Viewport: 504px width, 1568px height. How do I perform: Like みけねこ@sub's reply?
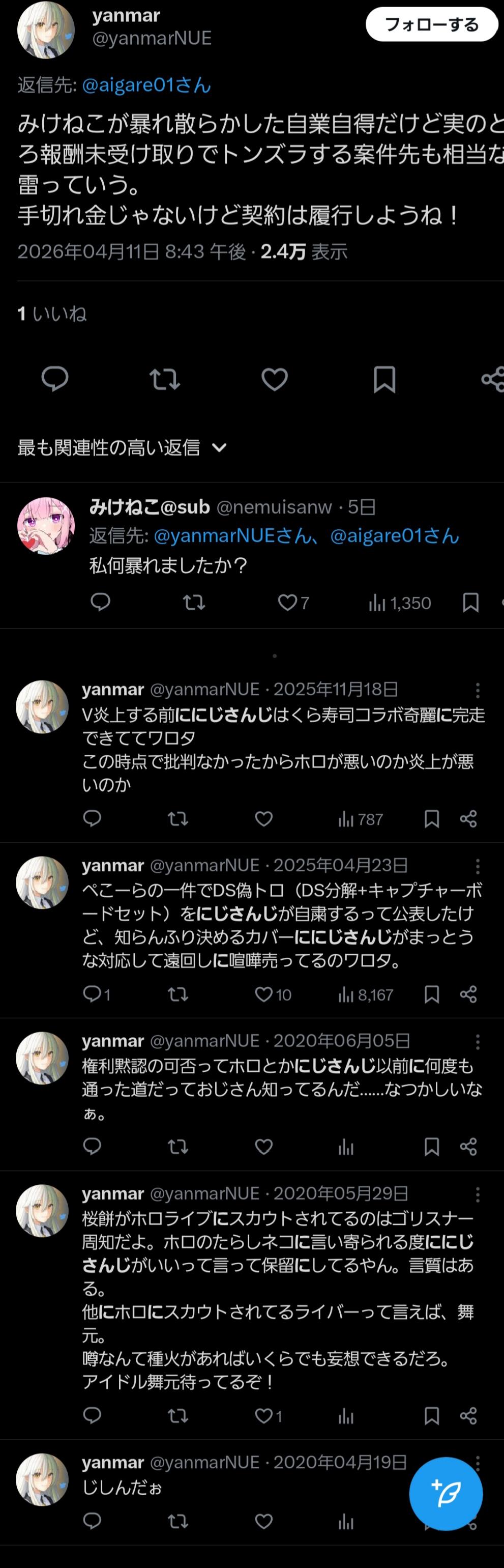tap(287, 603)
